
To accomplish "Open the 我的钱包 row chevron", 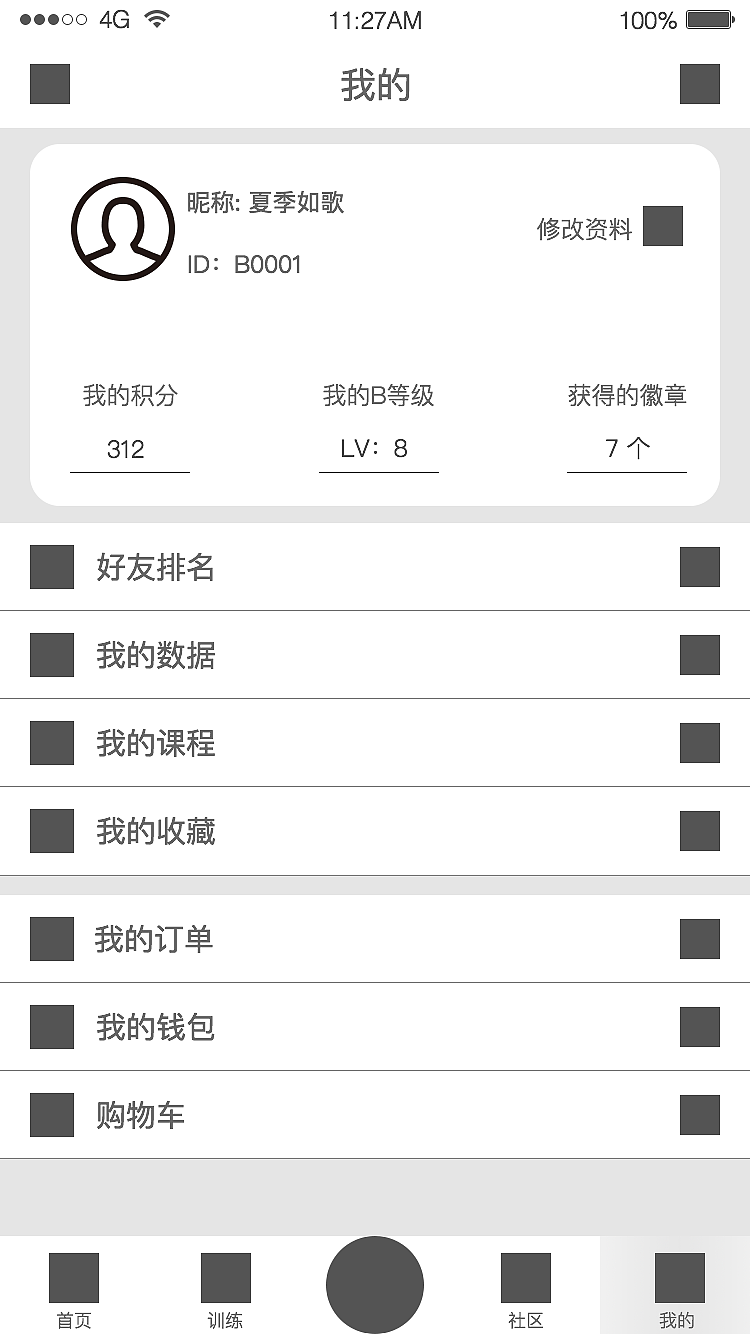I will [700, 1026].
